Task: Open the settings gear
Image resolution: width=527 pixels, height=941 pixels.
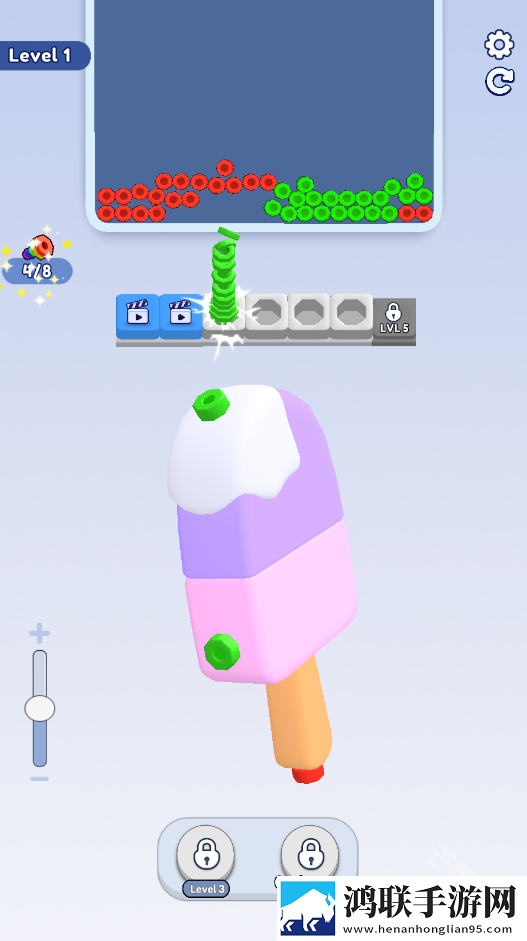Action: click(499, 44)
